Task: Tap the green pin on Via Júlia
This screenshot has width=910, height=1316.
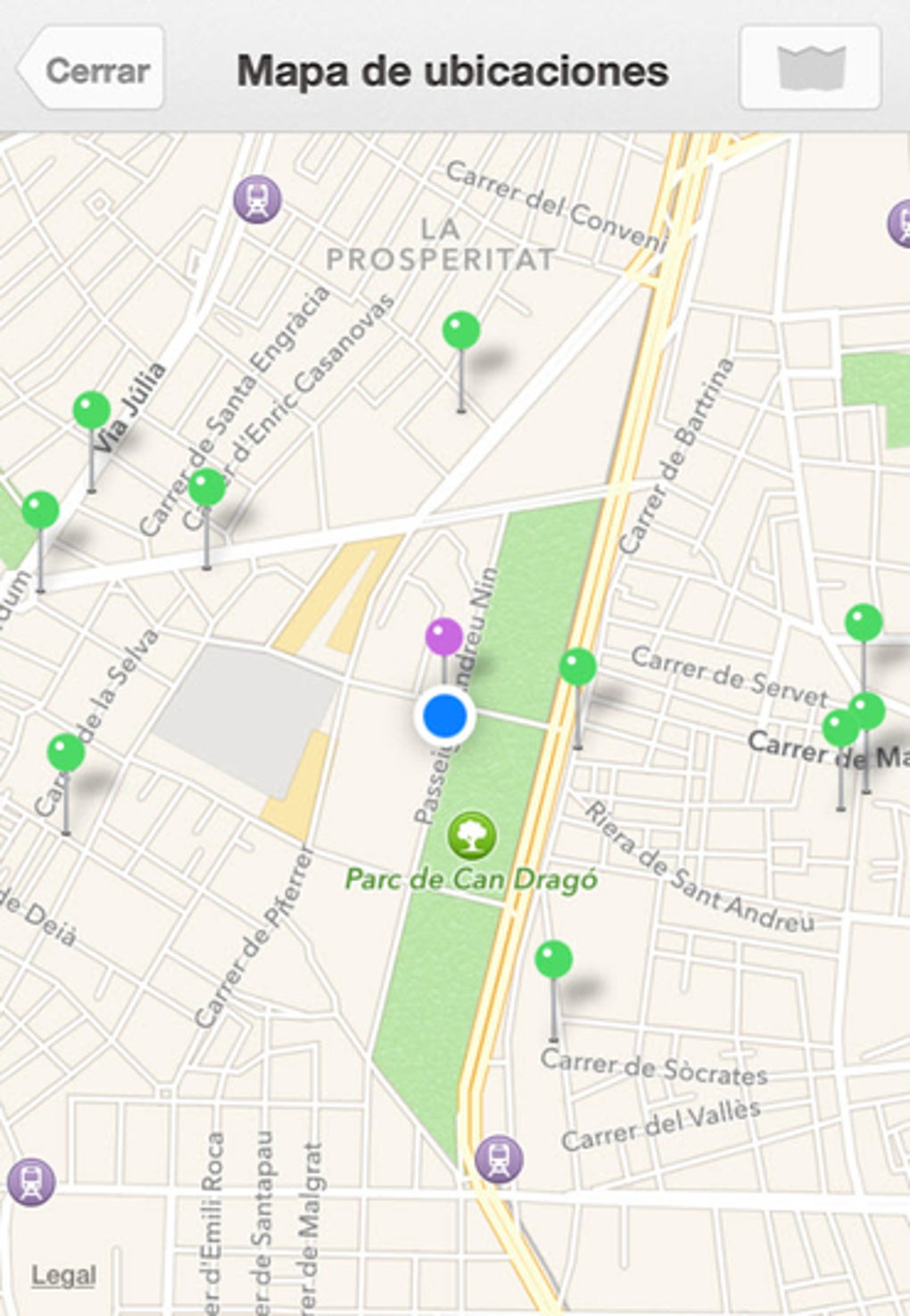Action: (91, 411)
